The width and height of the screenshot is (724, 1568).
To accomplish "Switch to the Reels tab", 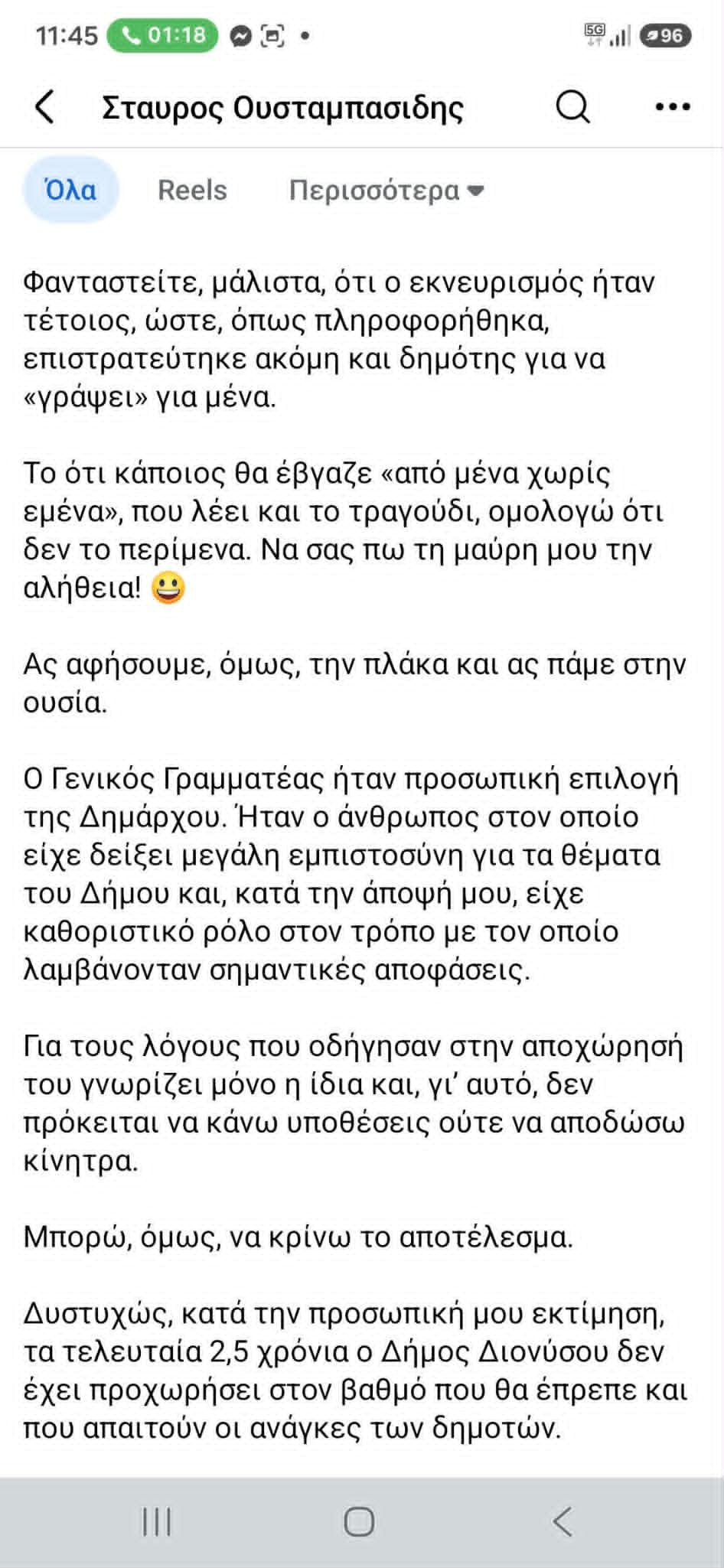I will click(192, 190).
